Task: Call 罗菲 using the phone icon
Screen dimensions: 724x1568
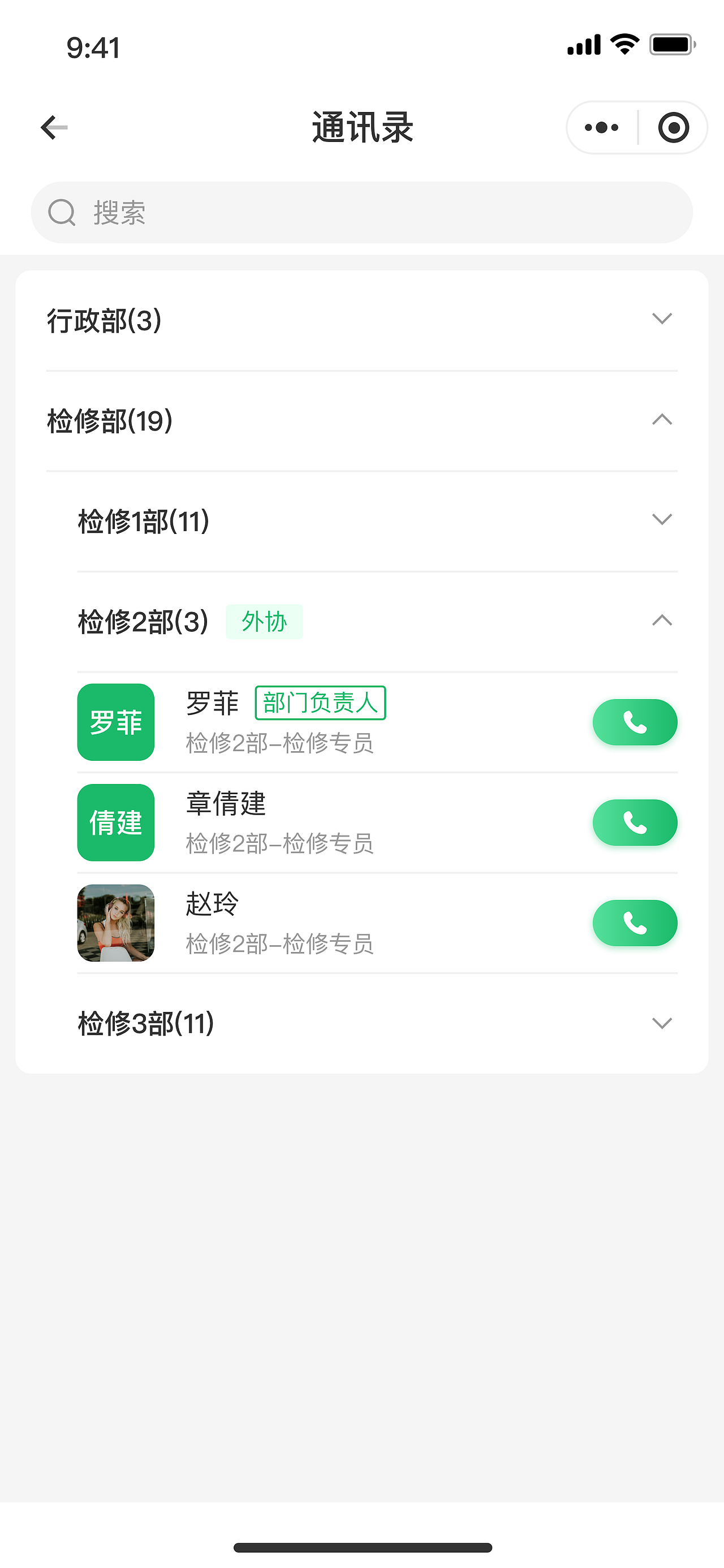Action: point(635,721)
